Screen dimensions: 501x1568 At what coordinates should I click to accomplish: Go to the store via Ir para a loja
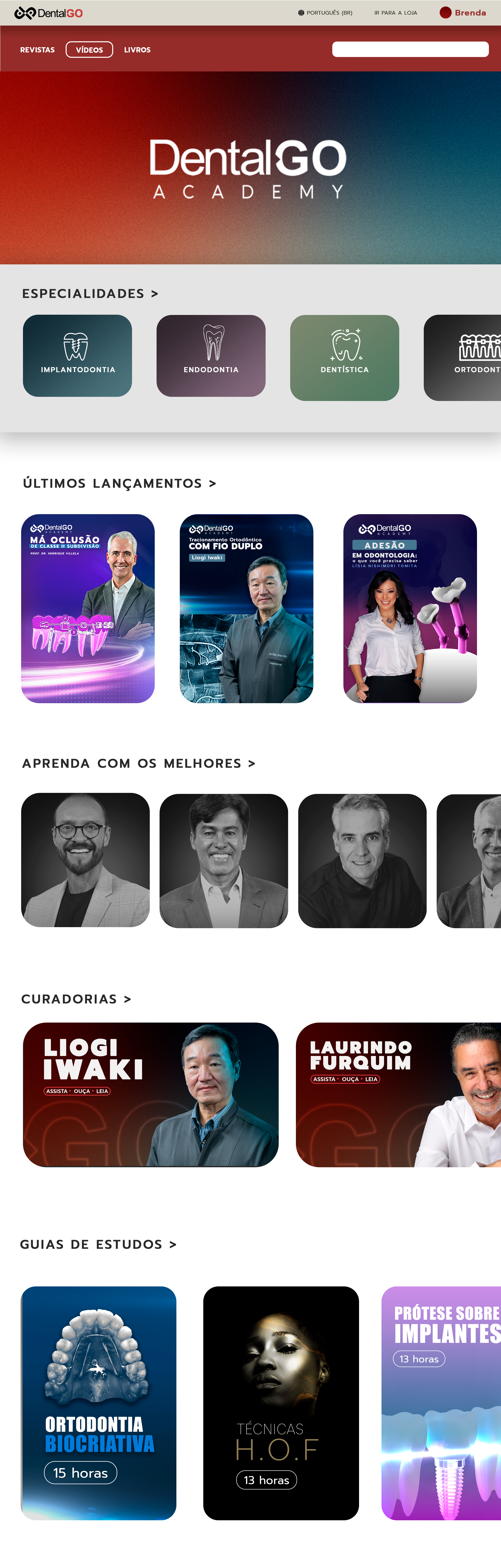click(396, 13)
